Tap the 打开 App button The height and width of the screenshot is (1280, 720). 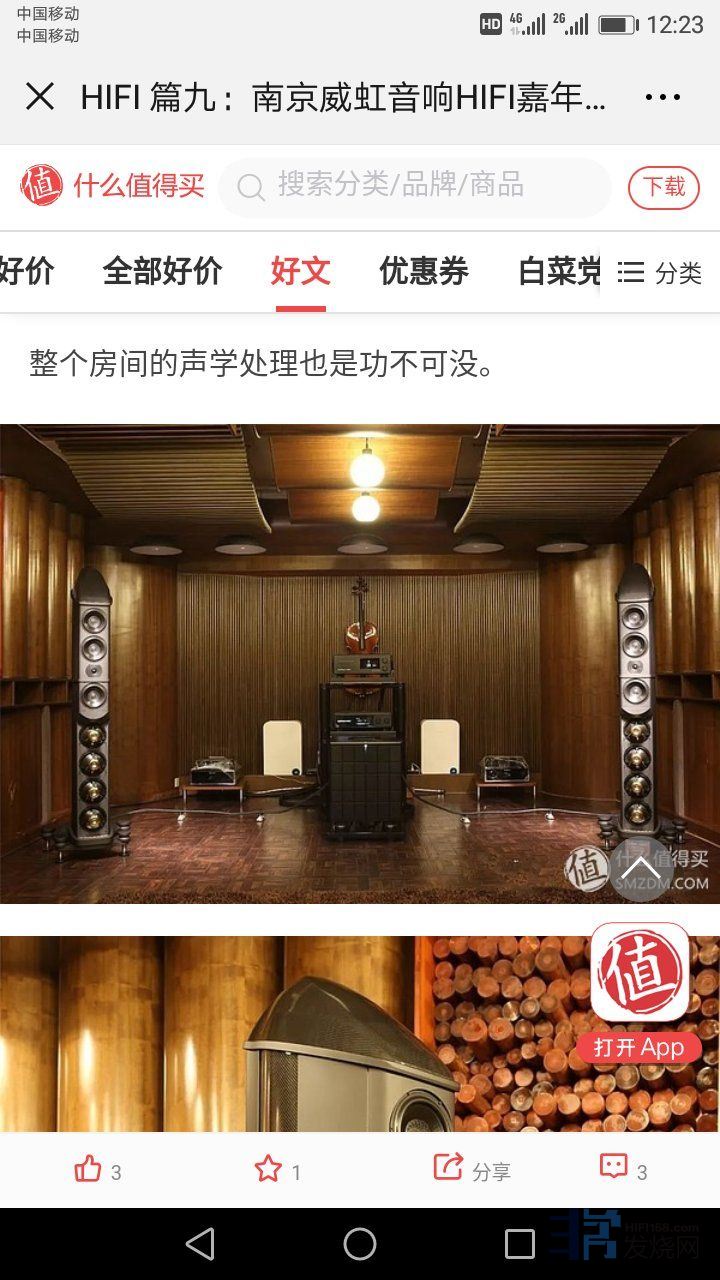639,1046
